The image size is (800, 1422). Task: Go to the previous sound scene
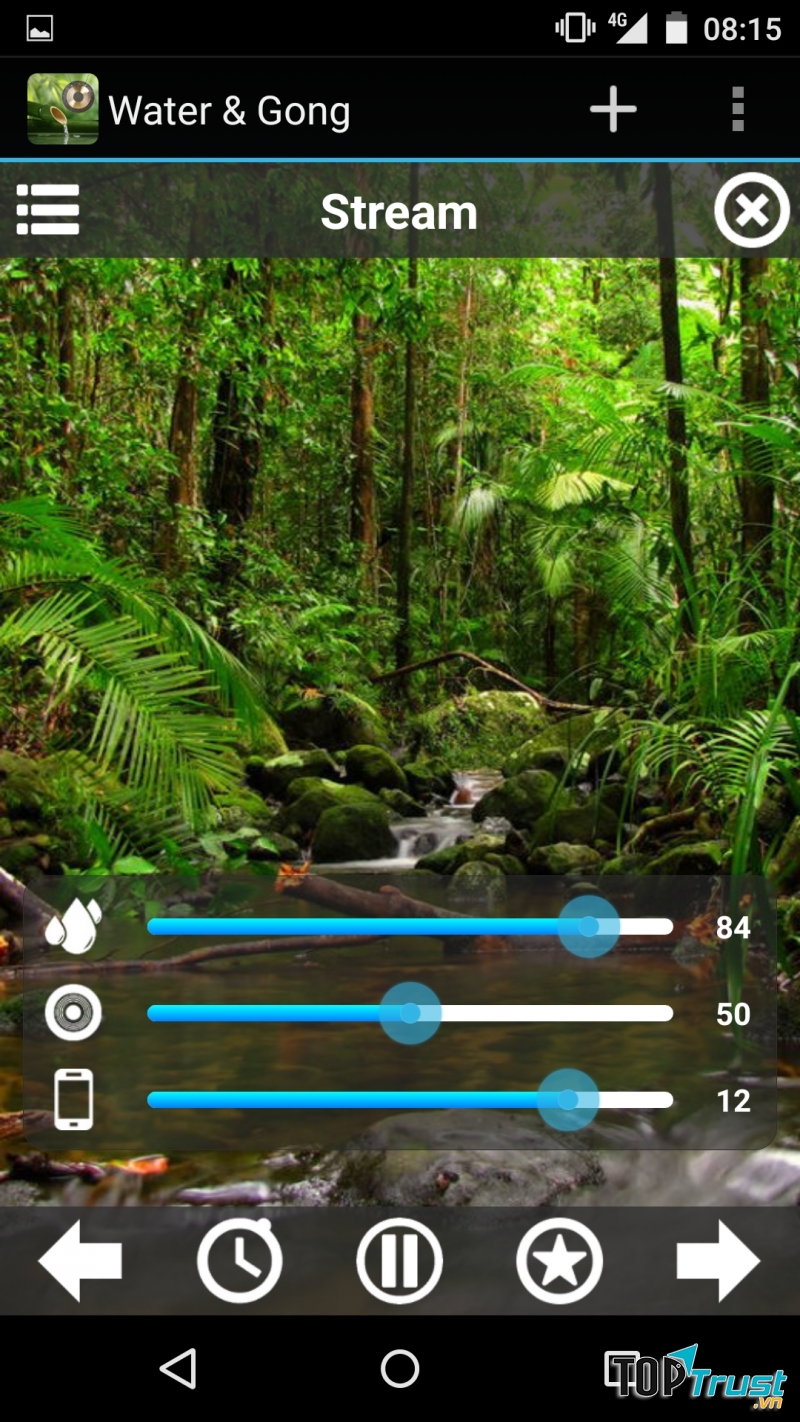pyautogui.click(x=79, y=1260)
